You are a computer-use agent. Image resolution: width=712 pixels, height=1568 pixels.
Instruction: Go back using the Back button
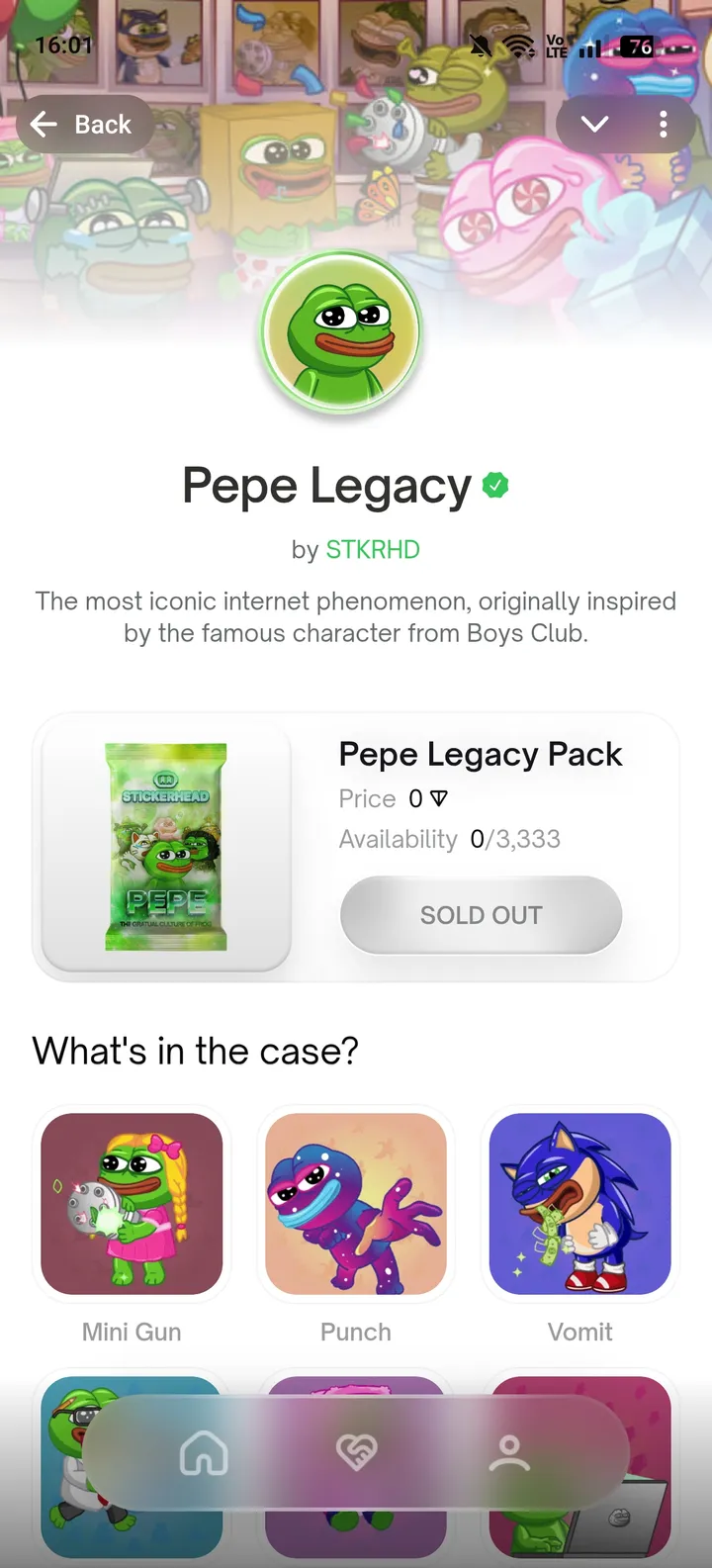[83, 125]
